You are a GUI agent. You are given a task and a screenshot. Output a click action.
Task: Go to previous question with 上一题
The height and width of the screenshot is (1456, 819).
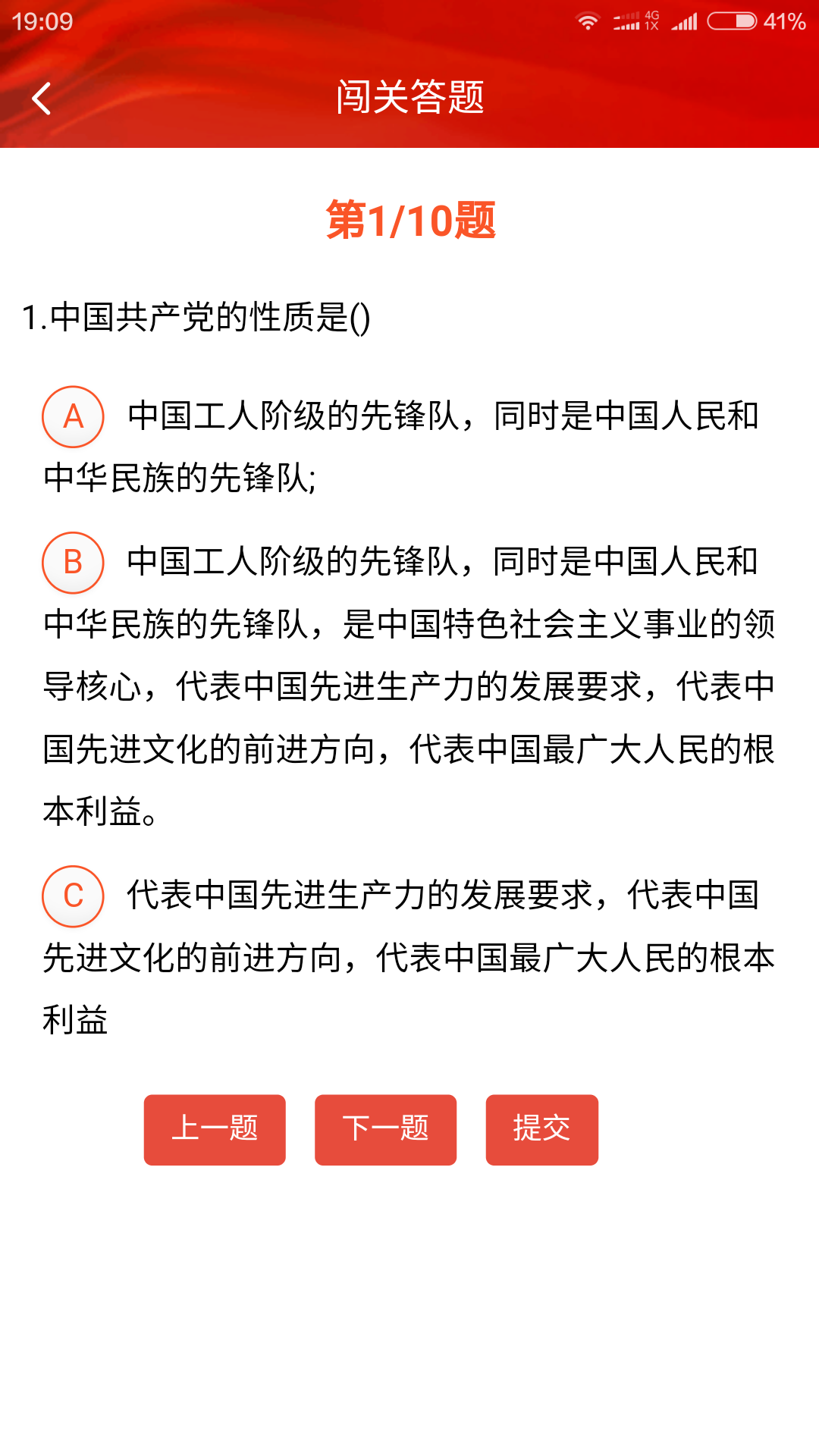point(215,1129)
